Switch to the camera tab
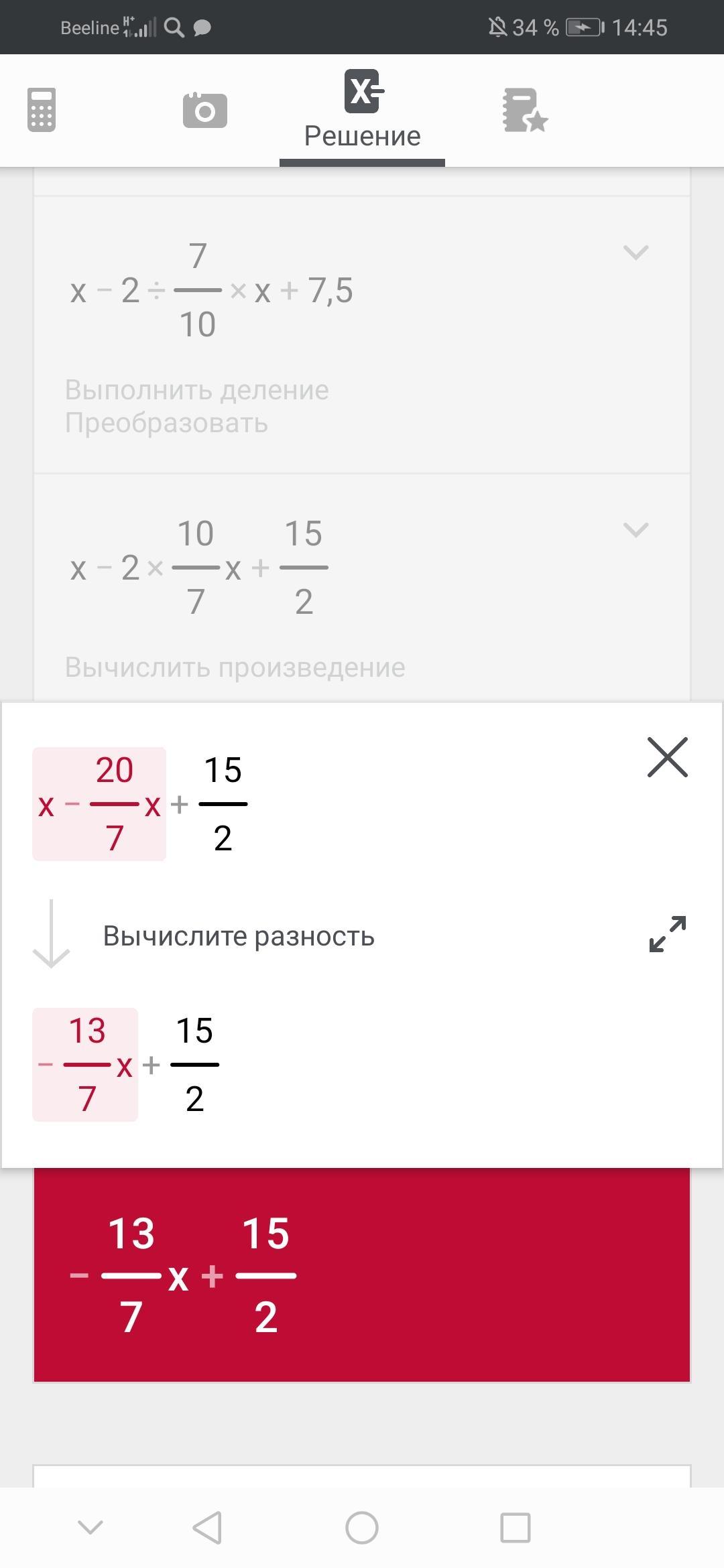 pos(205,110)
